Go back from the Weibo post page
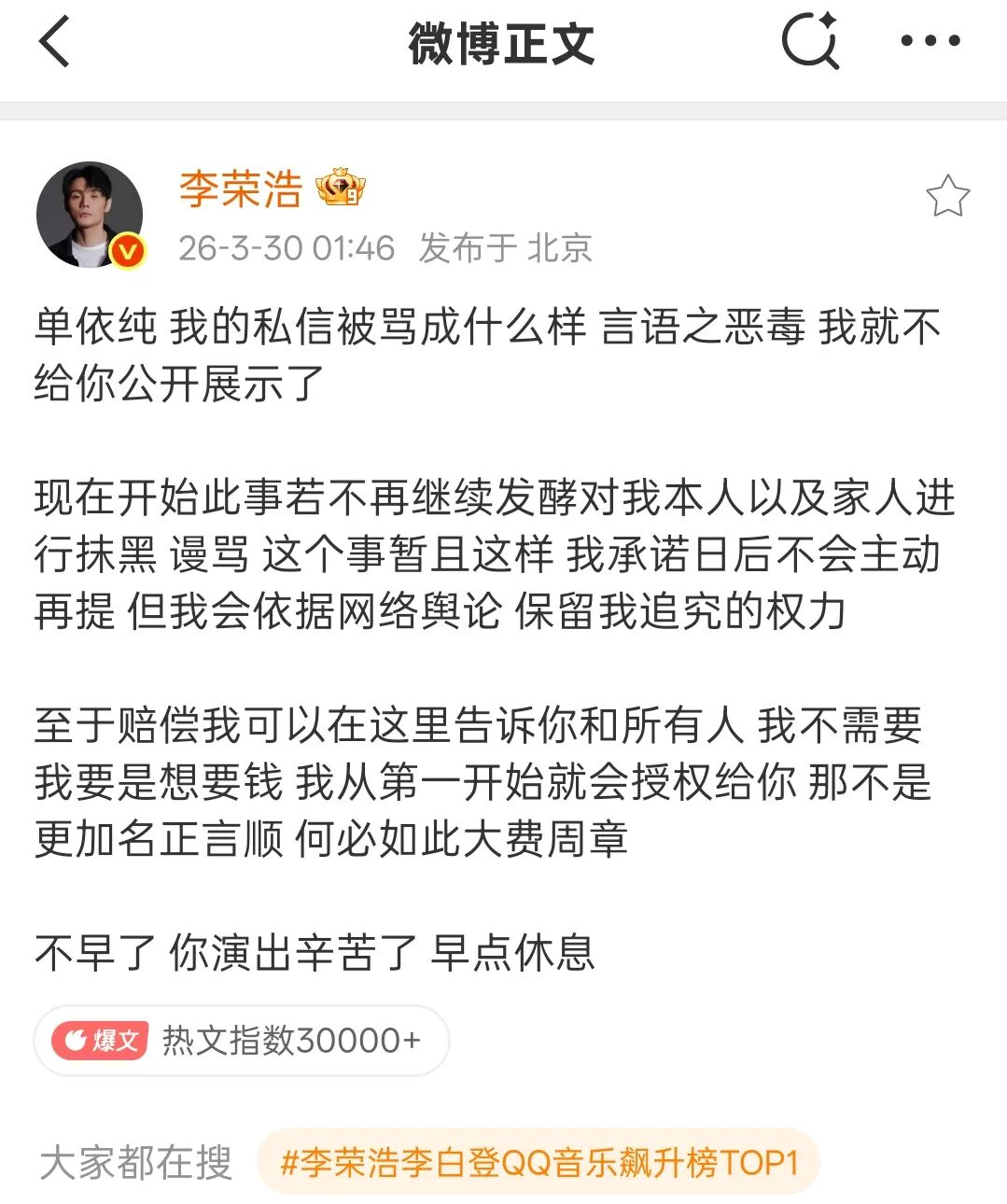 pyautogui.click(x=54, y=43)
